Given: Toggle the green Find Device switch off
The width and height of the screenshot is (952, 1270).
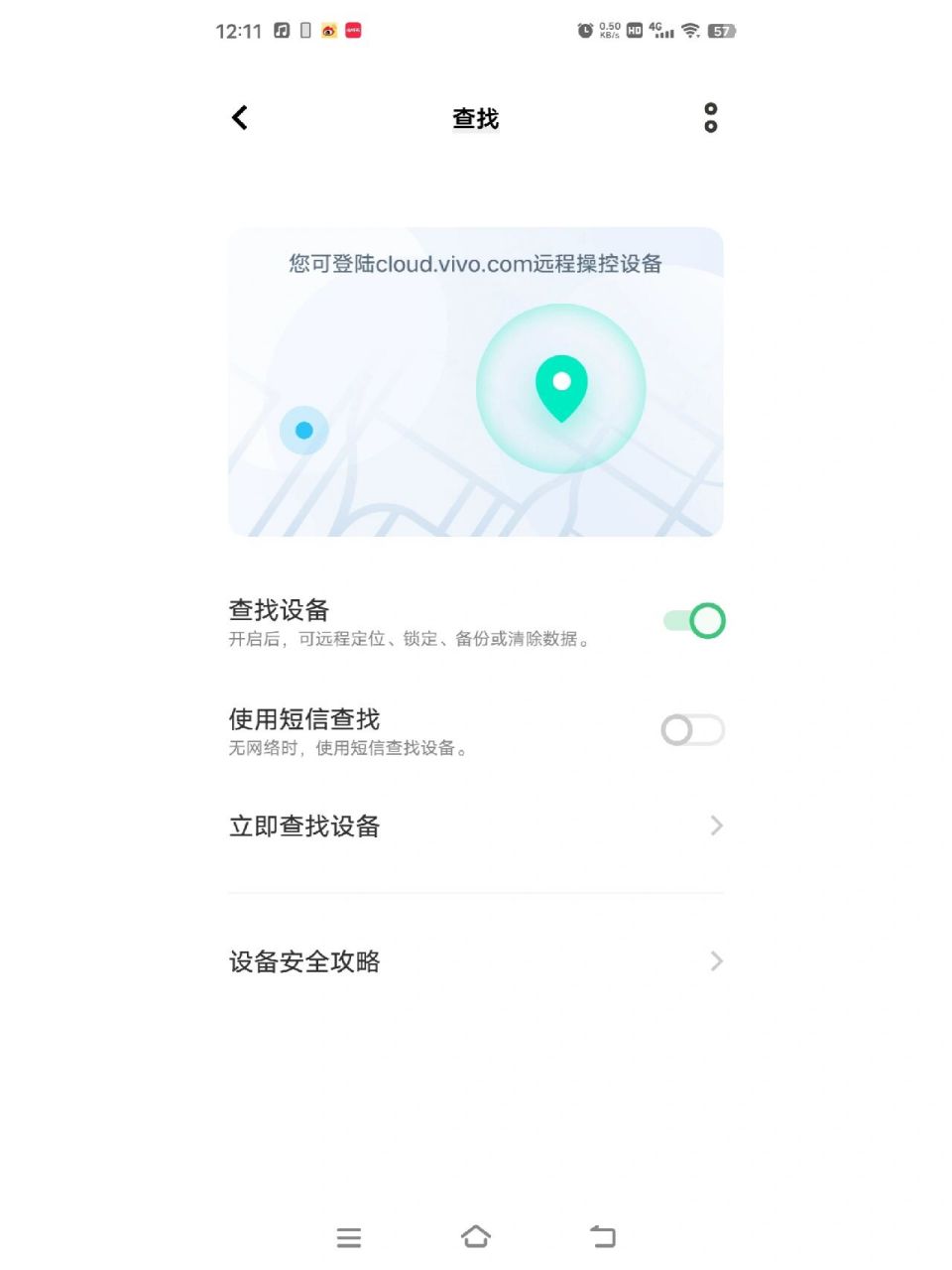Looking at the screenshot, I should point(692,620).
